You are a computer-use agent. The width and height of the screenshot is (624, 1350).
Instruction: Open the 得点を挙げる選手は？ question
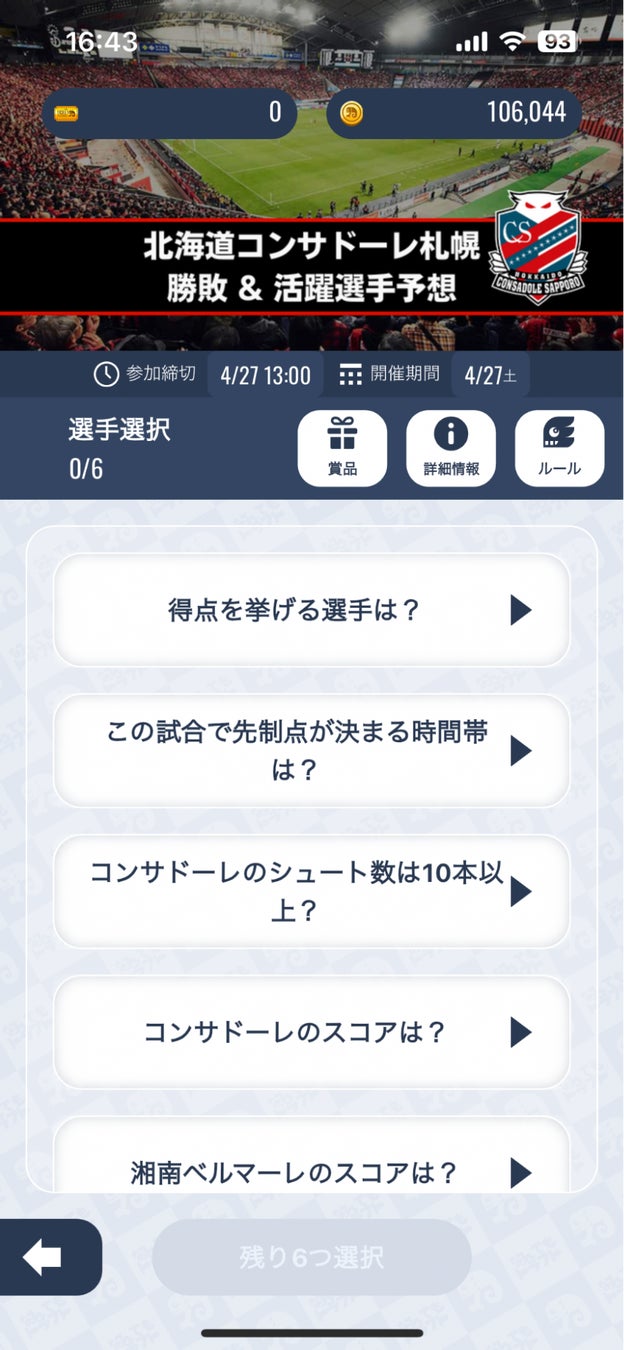point(311,610)
